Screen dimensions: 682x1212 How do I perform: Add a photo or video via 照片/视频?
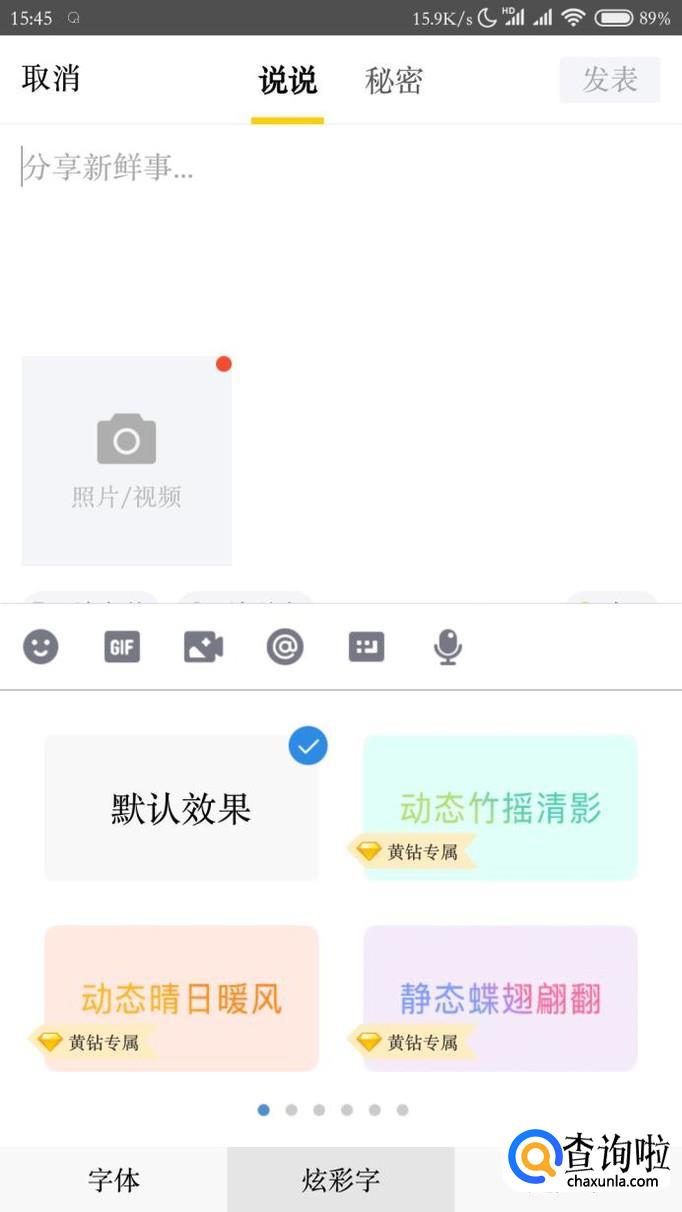coord(127,461)
